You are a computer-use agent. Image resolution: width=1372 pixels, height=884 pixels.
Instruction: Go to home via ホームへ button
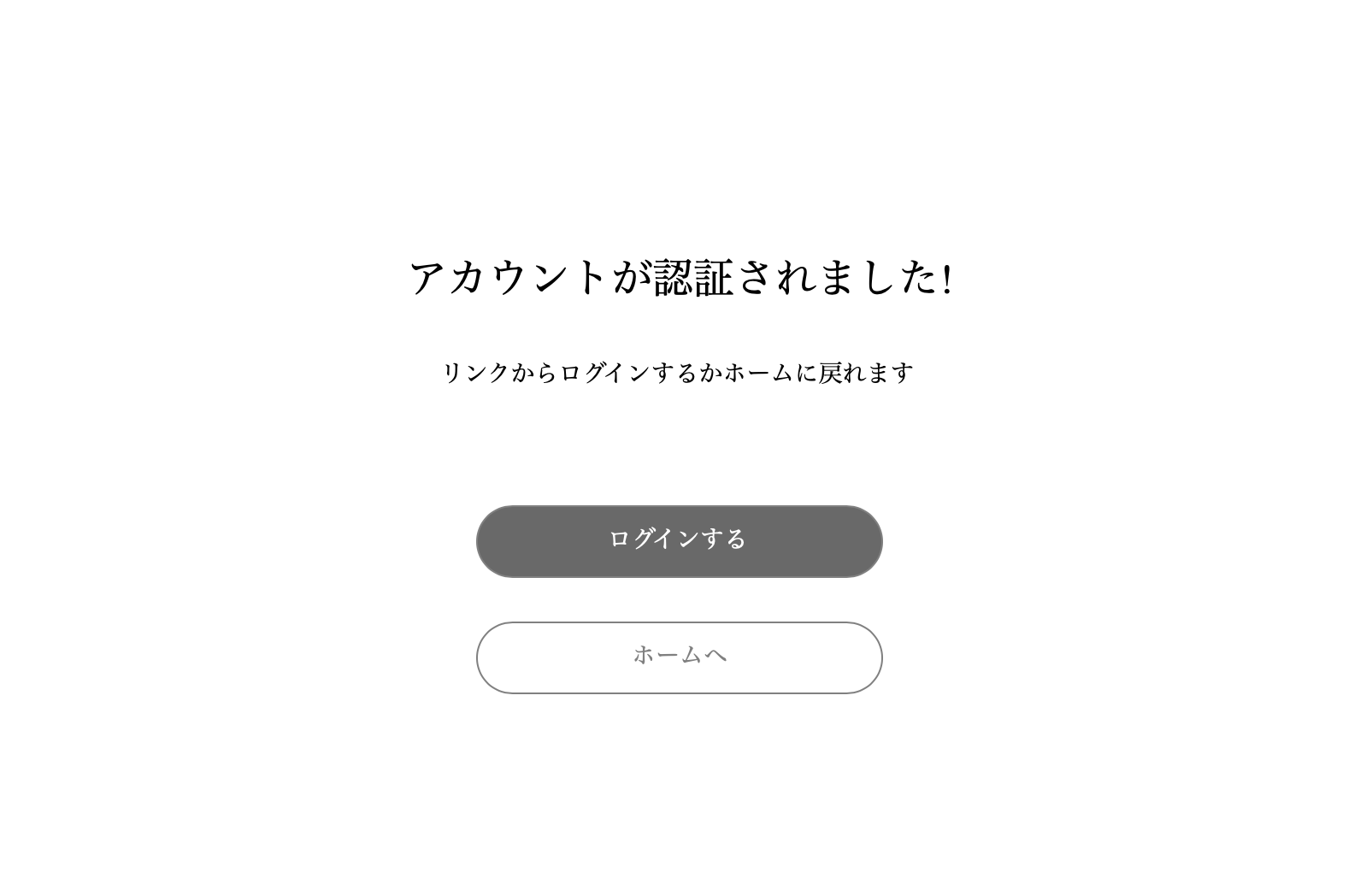click(679, 657)
